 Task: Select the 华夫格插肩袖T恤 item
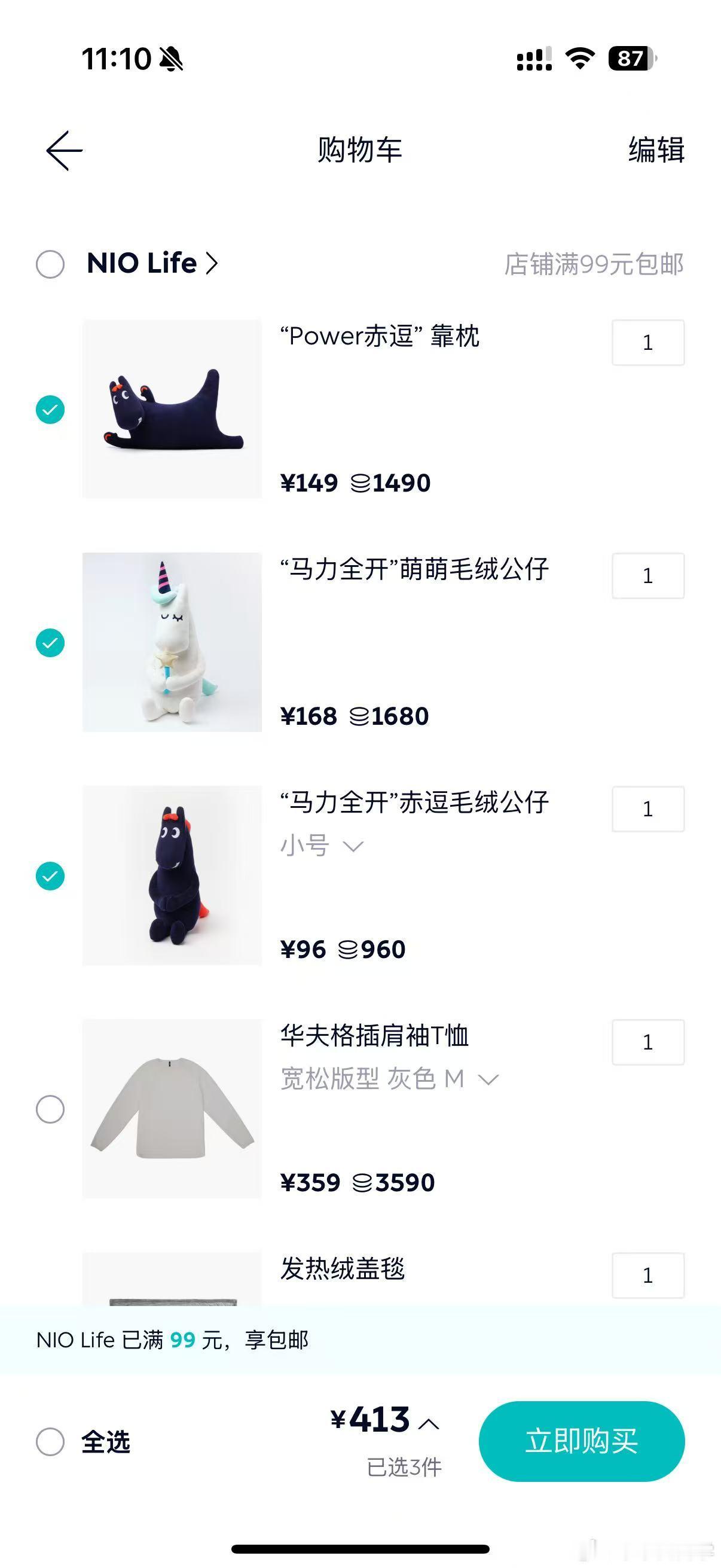tap(50, 1109)
